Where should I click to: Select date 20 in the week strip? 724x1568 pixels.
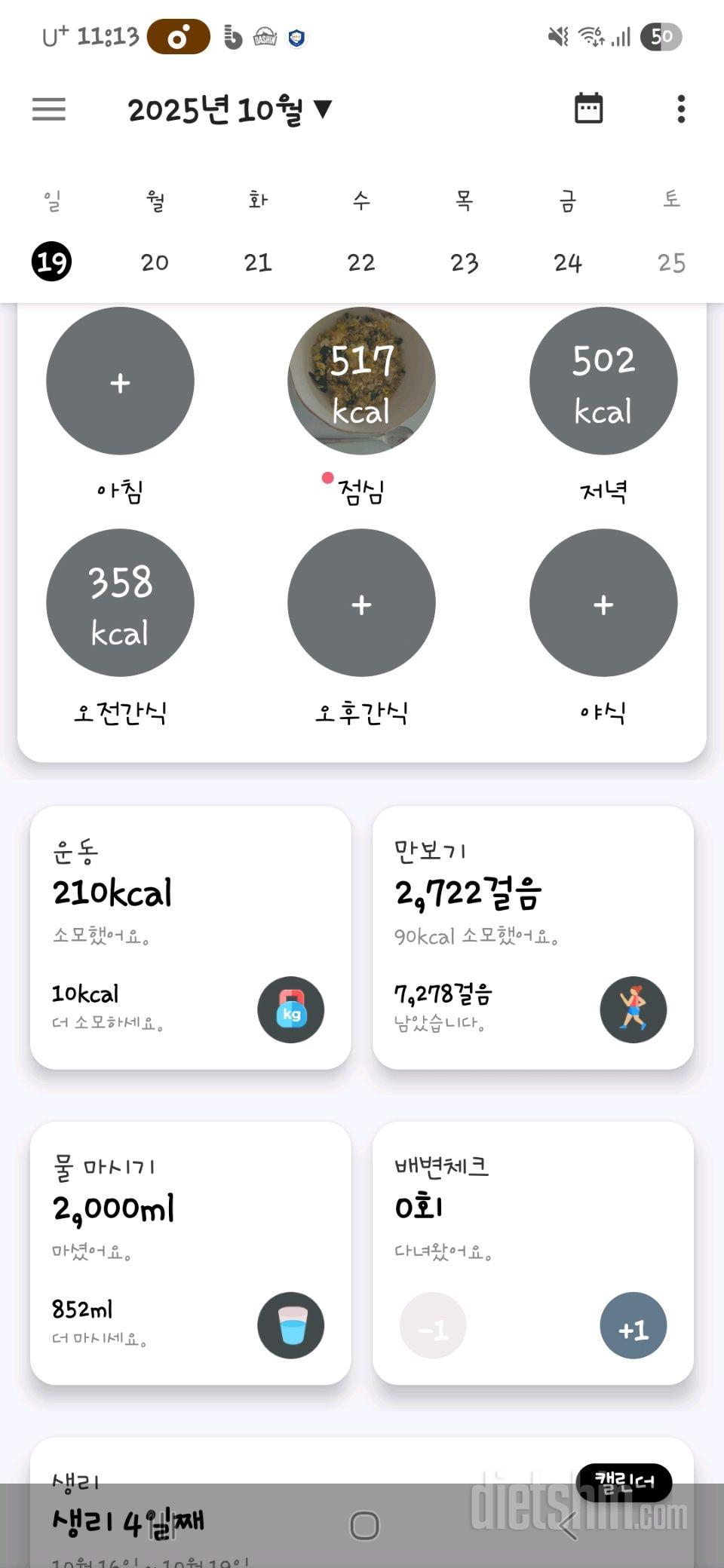coord(155,262)
